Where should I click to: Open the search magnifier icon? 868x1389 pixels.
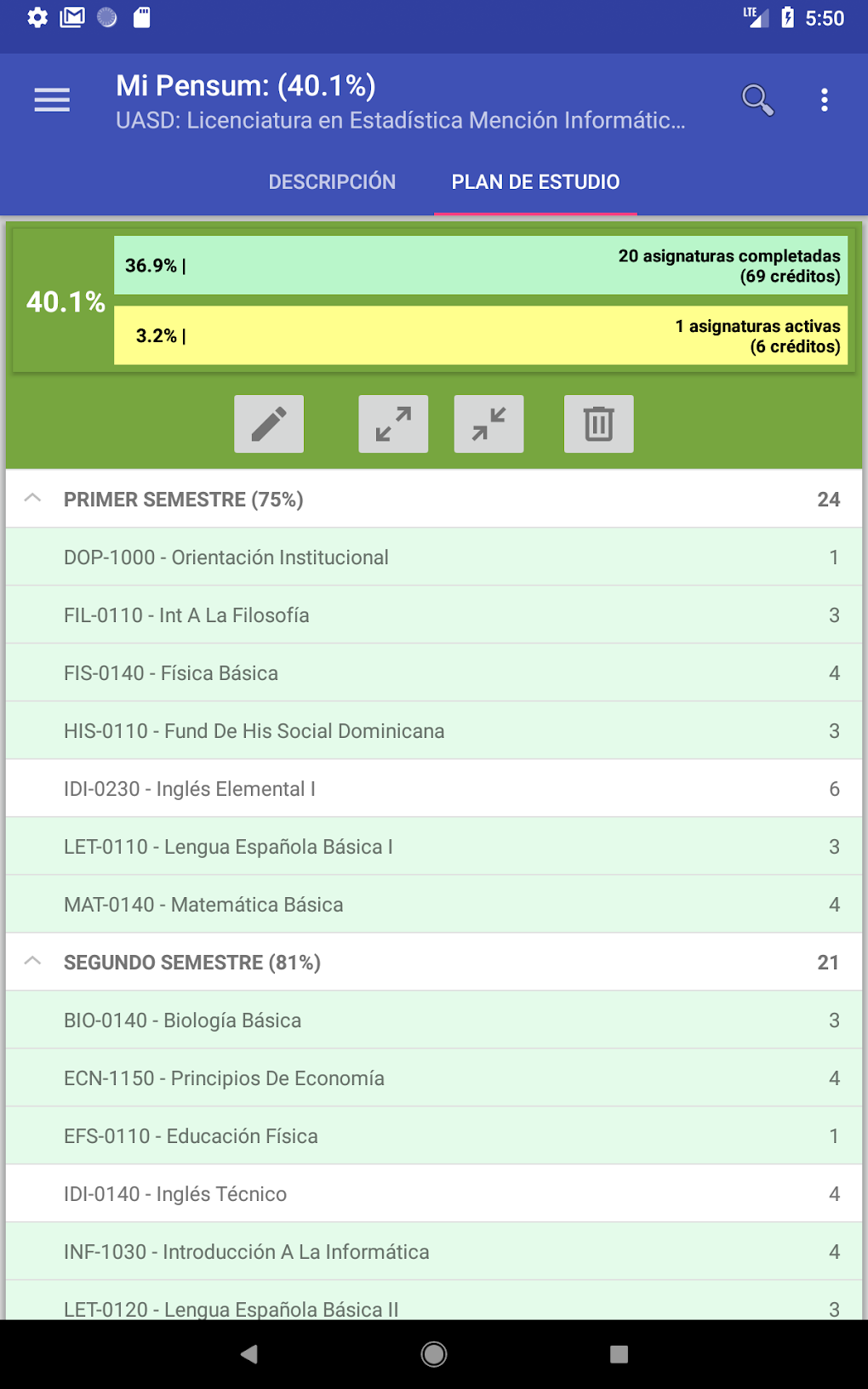(758, 100)
